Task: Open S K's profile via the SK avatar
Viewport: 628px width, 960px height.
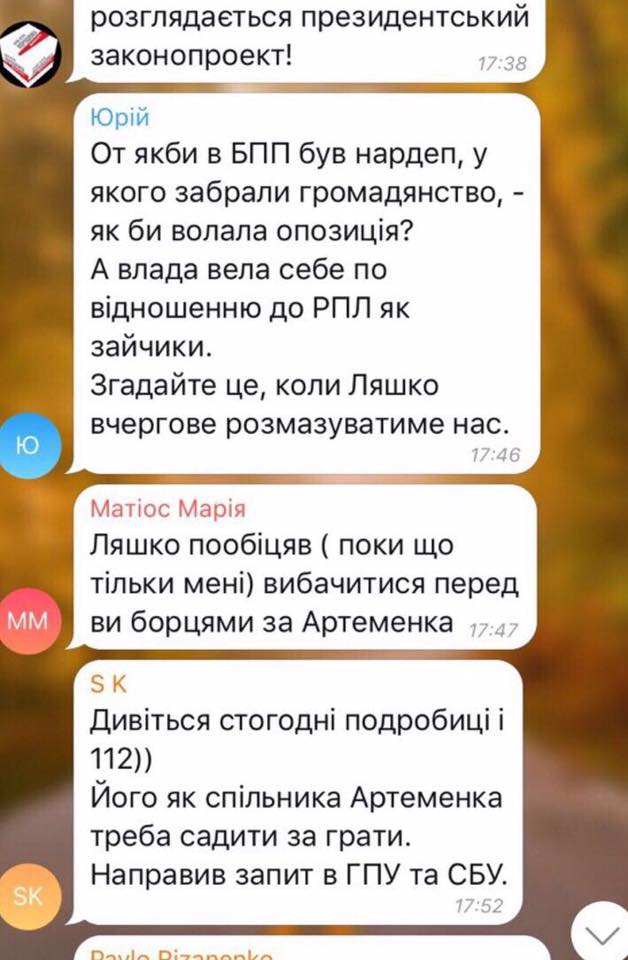Action: (34, 896)
